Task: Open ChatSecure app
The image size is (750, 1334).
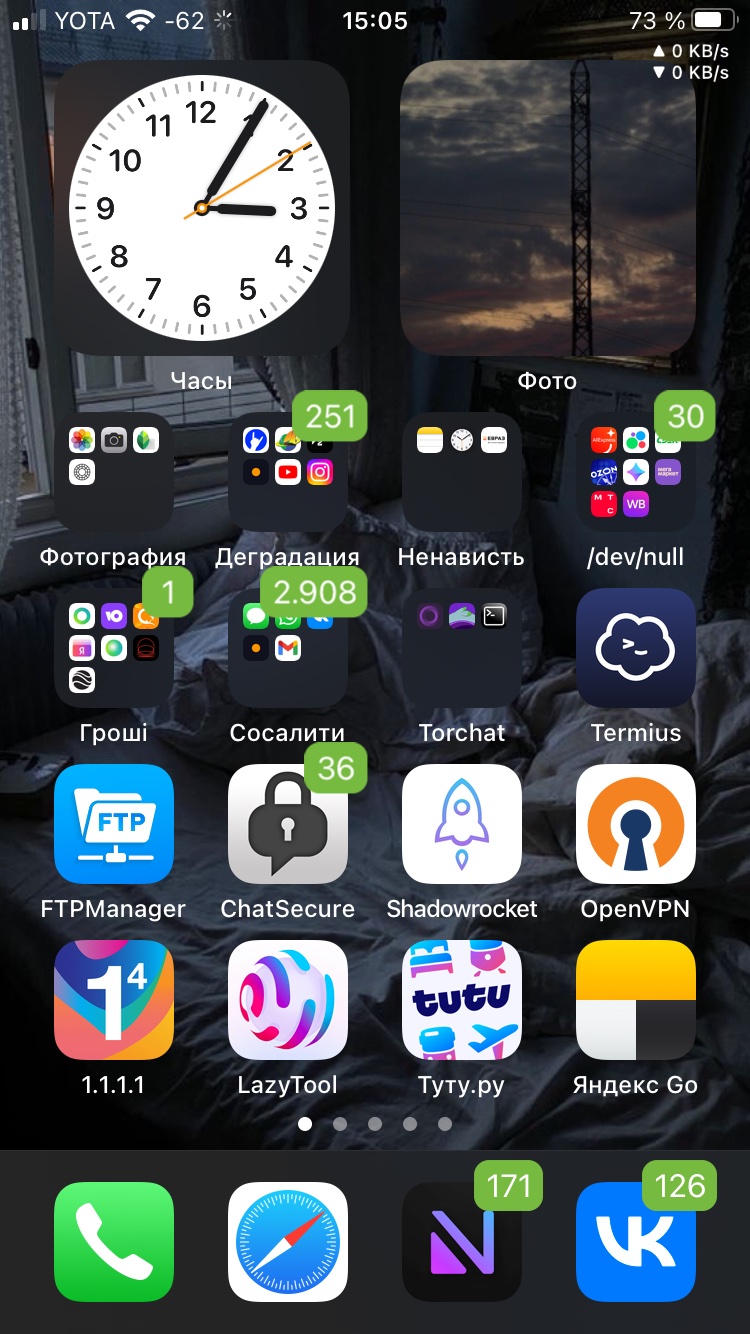Action: pyautogui.click(x=288, y=824)
